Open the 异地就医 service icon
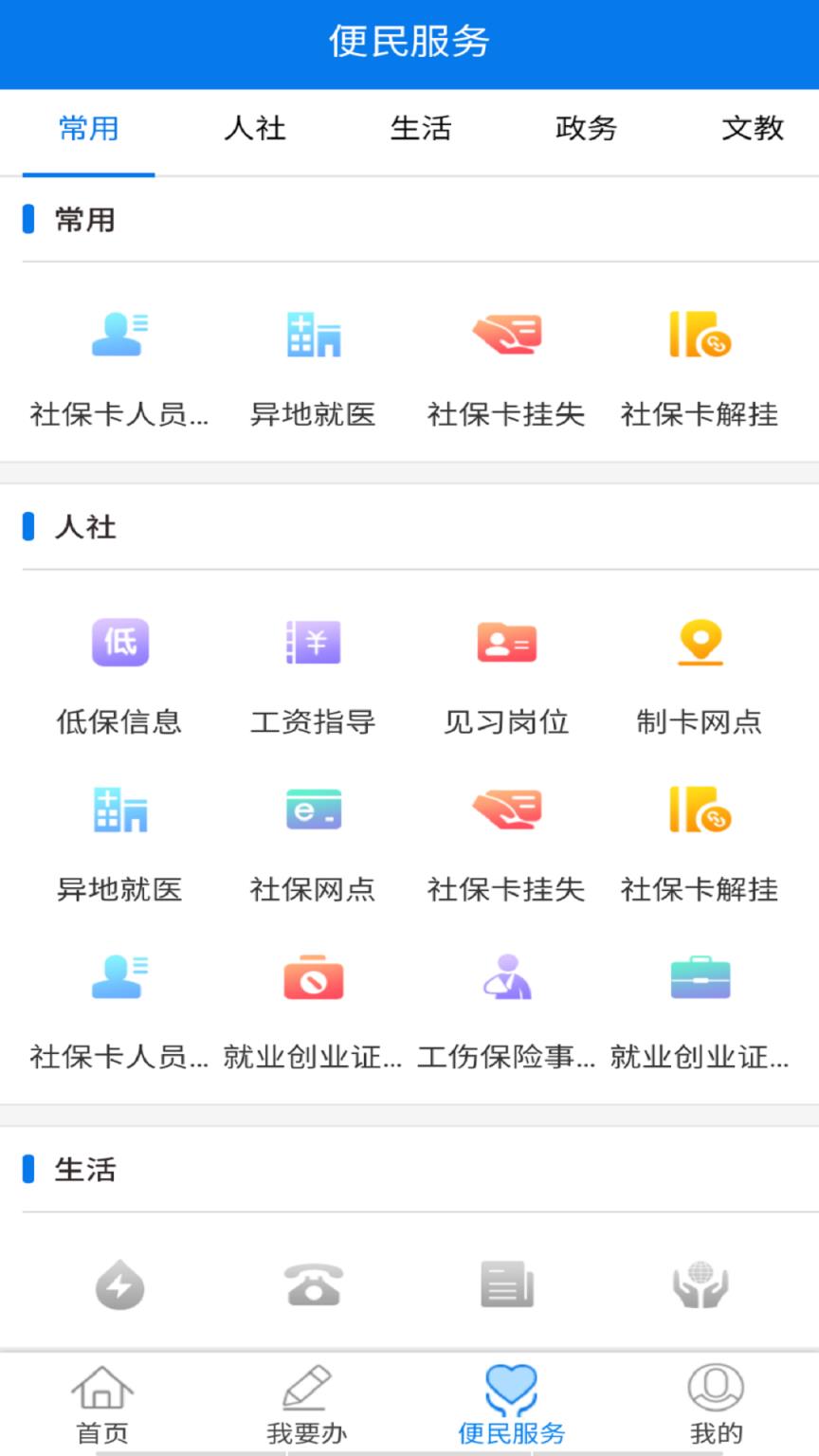 [x=313, y=334]
